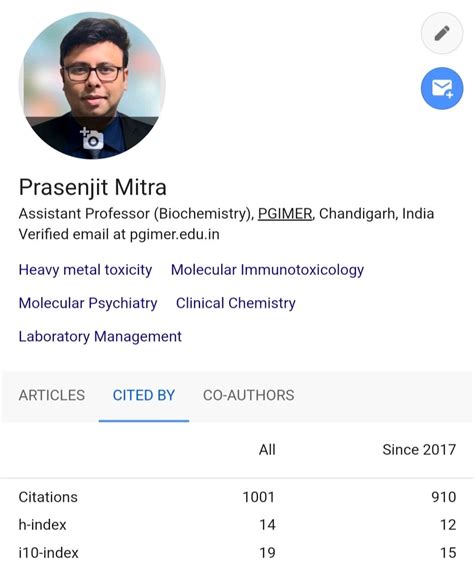Tap the pencil edit profile icon
The height and width of the screenshot is (581, 474).
coord(442,33)
